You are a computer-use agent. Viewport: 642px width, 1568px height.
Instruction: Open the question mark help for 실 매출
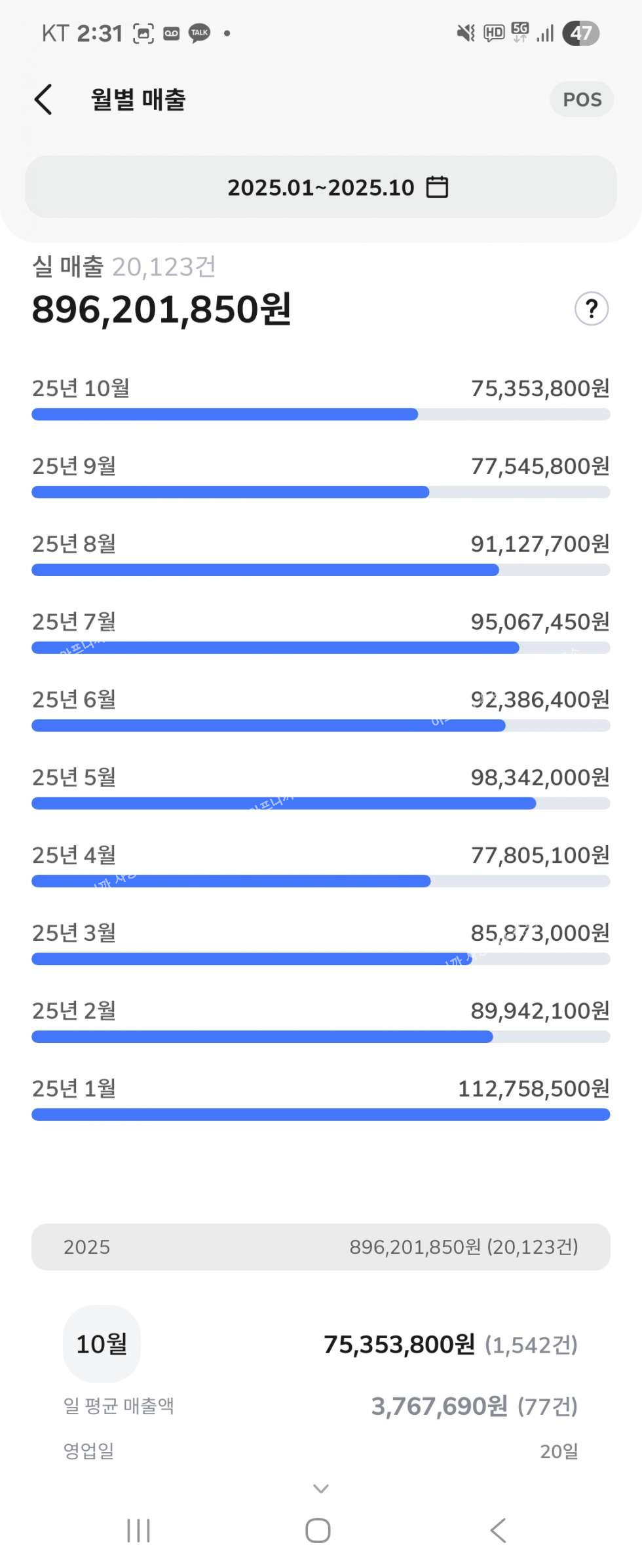[x=591, y=308]
